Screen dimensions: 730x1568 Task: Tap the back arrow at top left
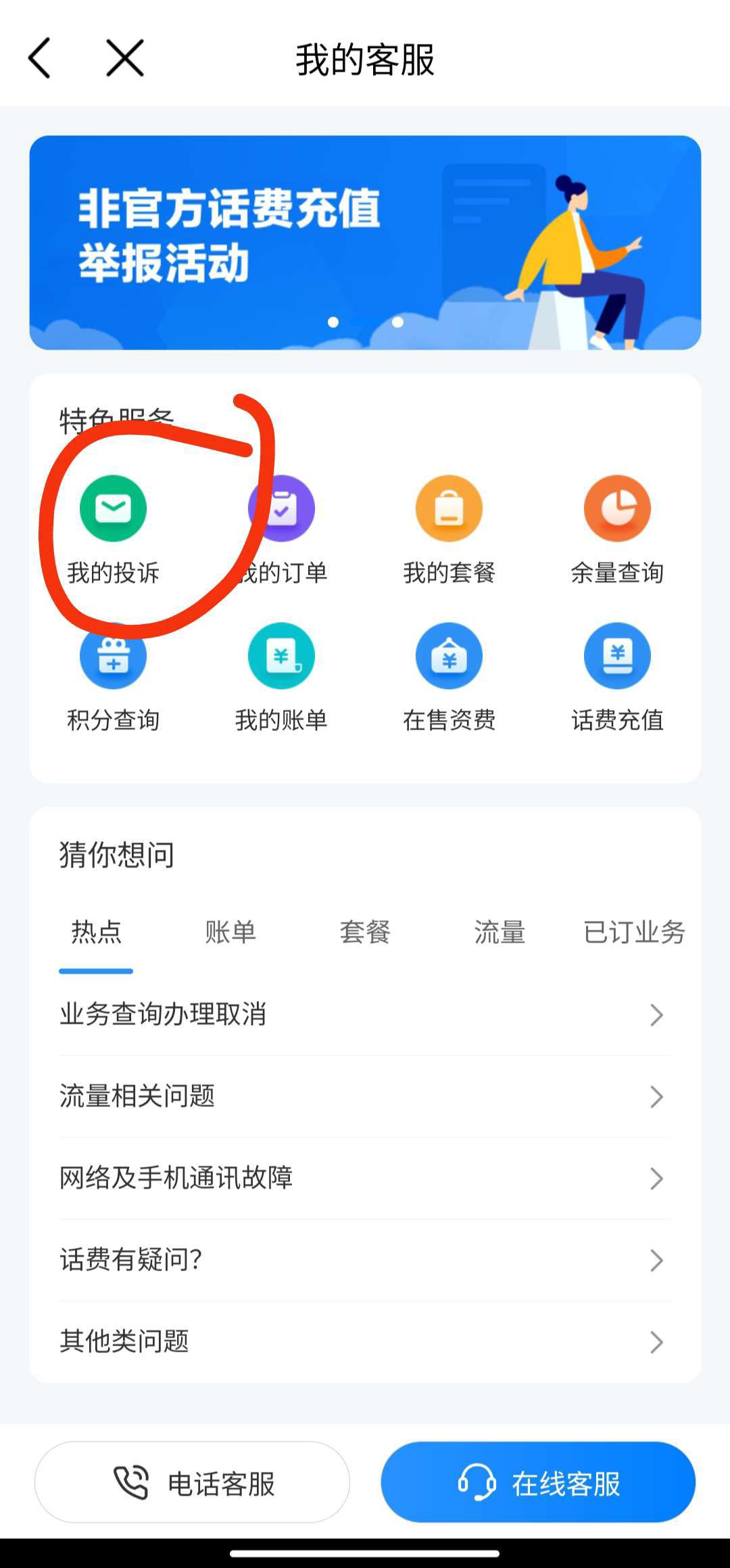pyautogui.click(x=41, y=57)
